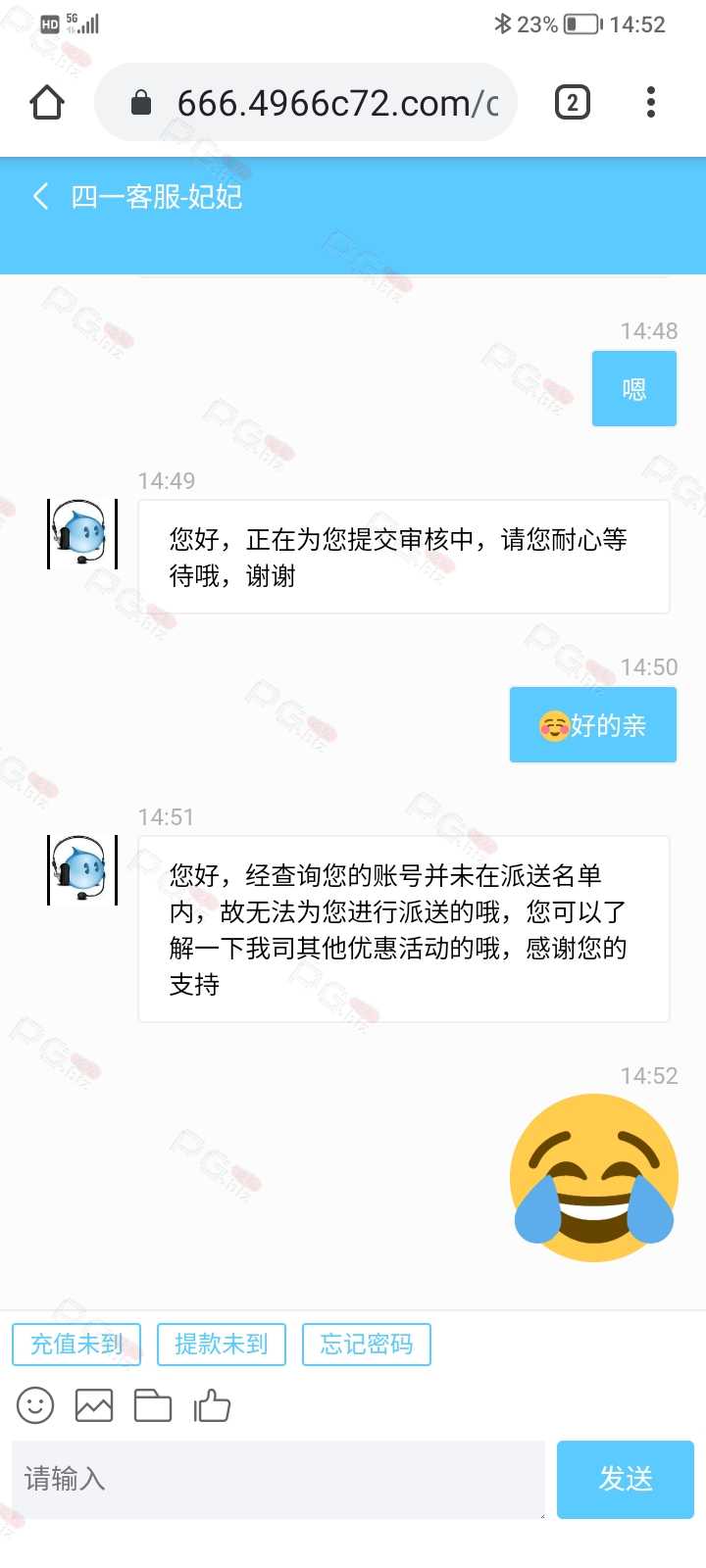Open the browser tab switcher
The width and height of the screenshot is (706, 1568).
click(x=573, y=102)
